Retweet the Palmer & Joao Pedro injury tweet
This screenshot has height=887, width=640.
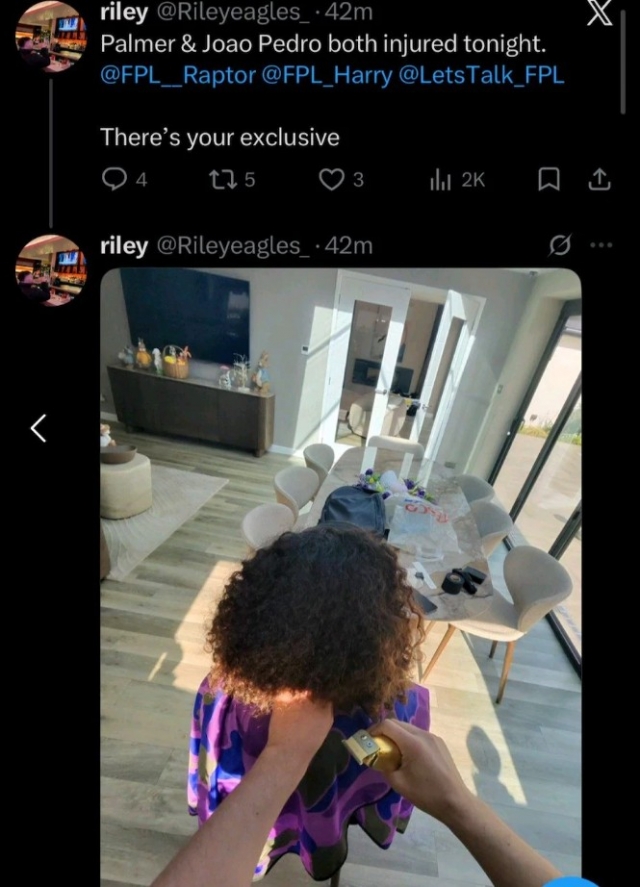222,179
